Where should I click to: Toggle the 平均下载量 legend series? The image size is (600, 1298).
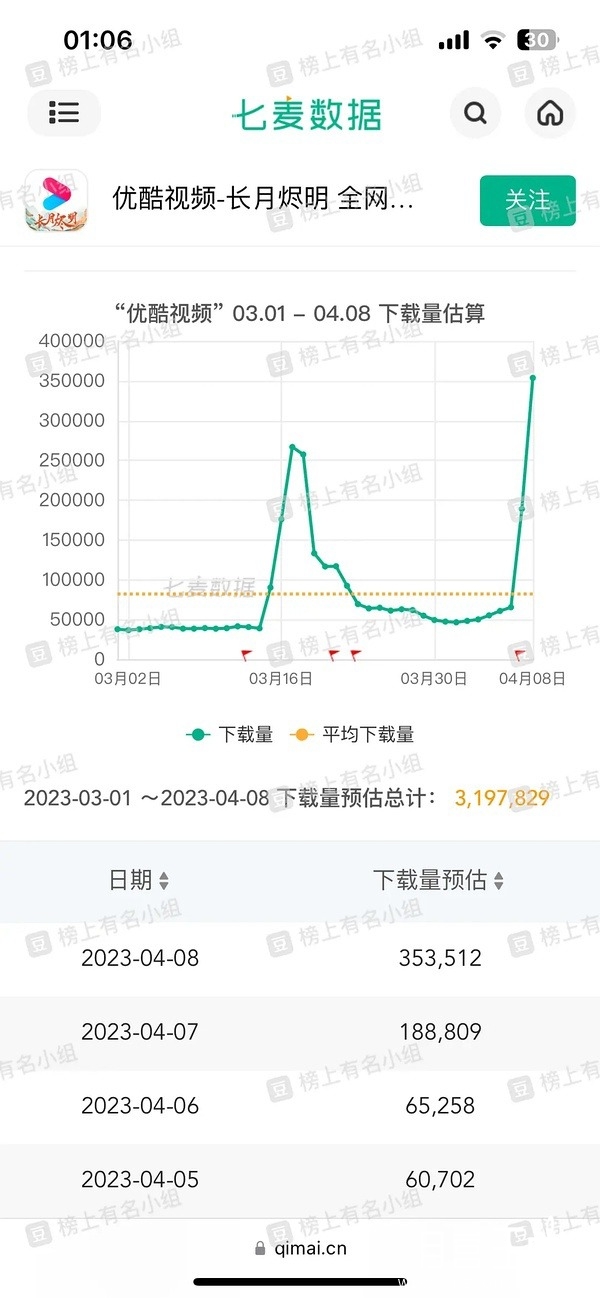(352, 734)
